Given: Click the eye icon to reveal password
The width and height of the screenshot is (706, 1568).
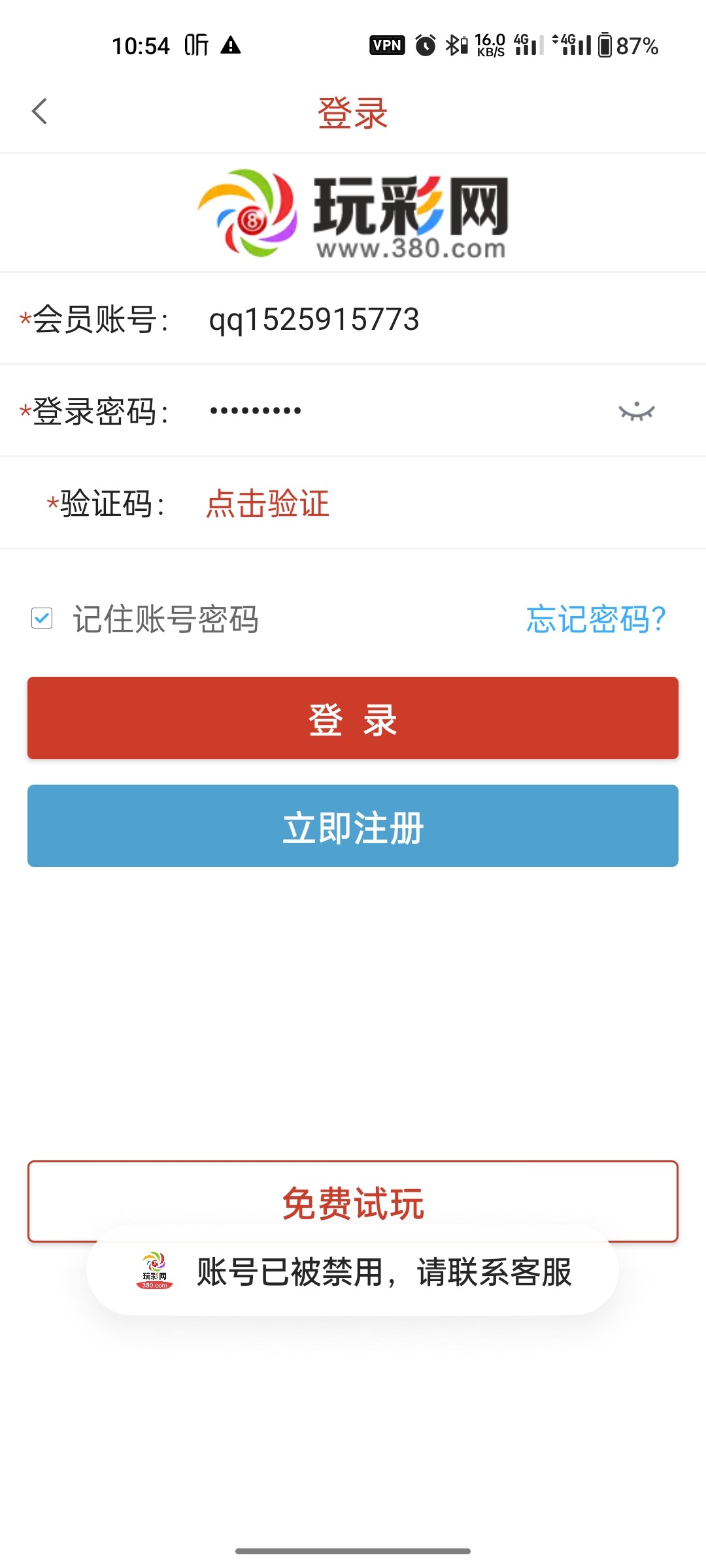Looking at the screenshot, I should (637, 410).
